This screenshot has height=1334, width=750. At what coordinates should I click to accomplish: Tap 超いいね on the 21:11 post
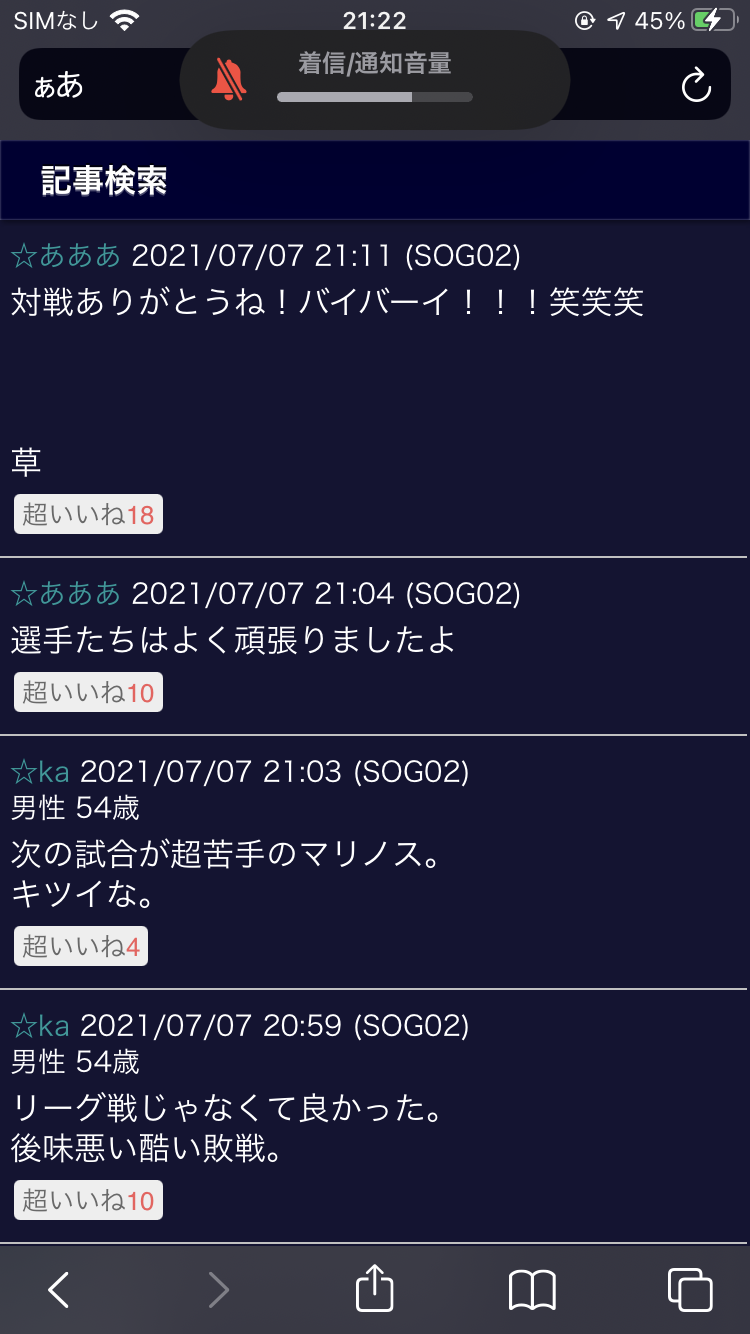point(88,515)
